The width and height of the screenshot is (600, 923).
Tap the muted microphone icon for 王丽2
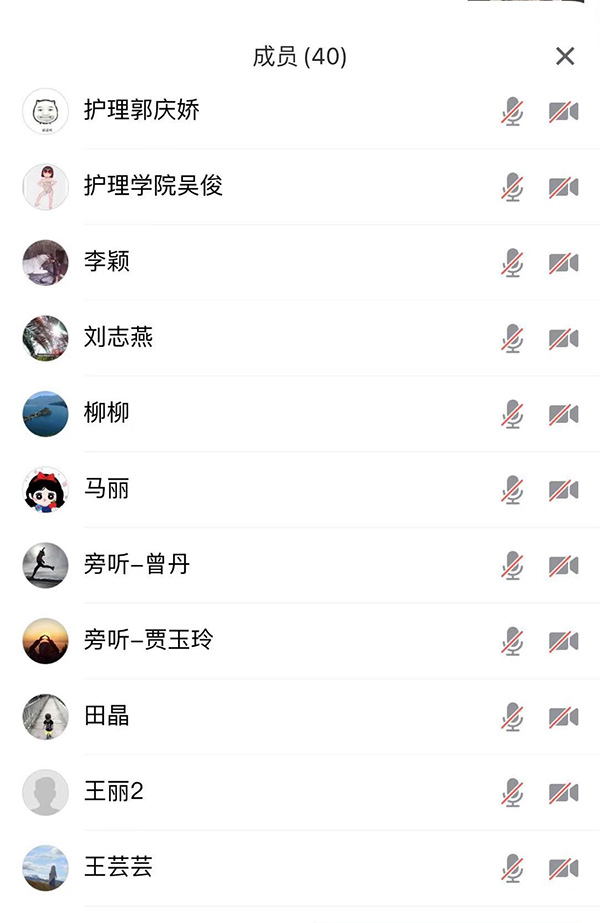513,792
